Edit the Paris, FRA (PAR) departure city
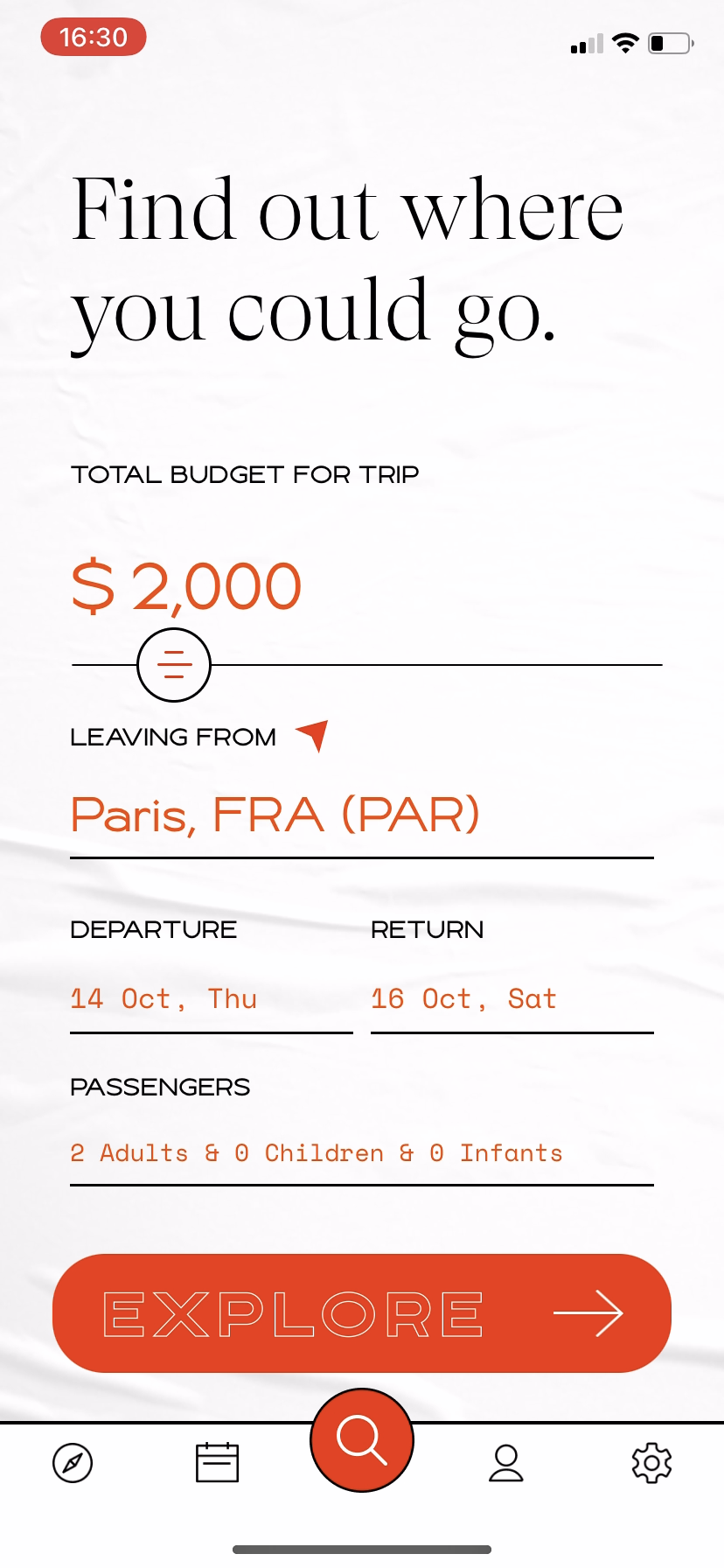This screenshot has height=1568, width=724. pos(275,815)
